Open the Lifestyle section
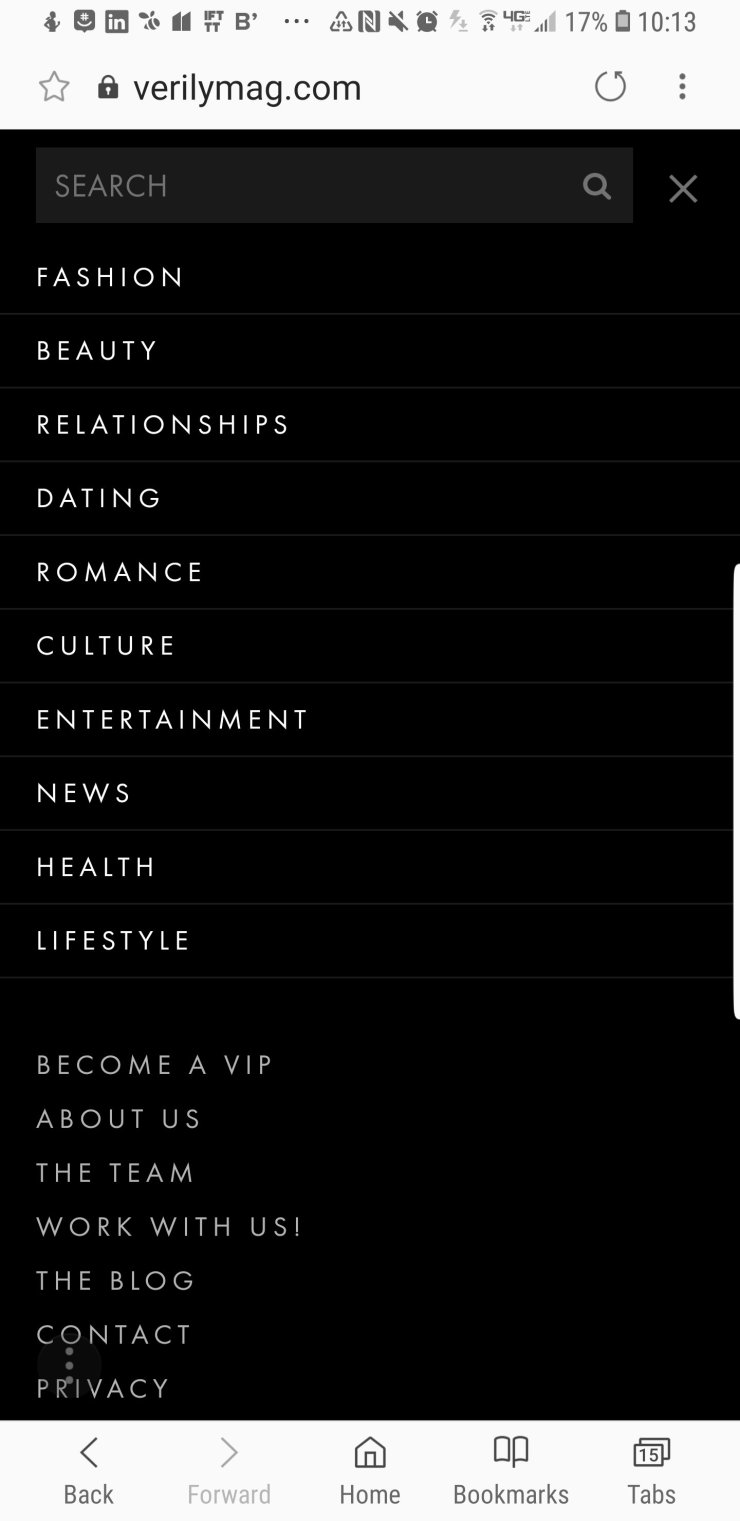Image resolution: width=740 pixels, height=1521 pixels. tap(114, 941)
